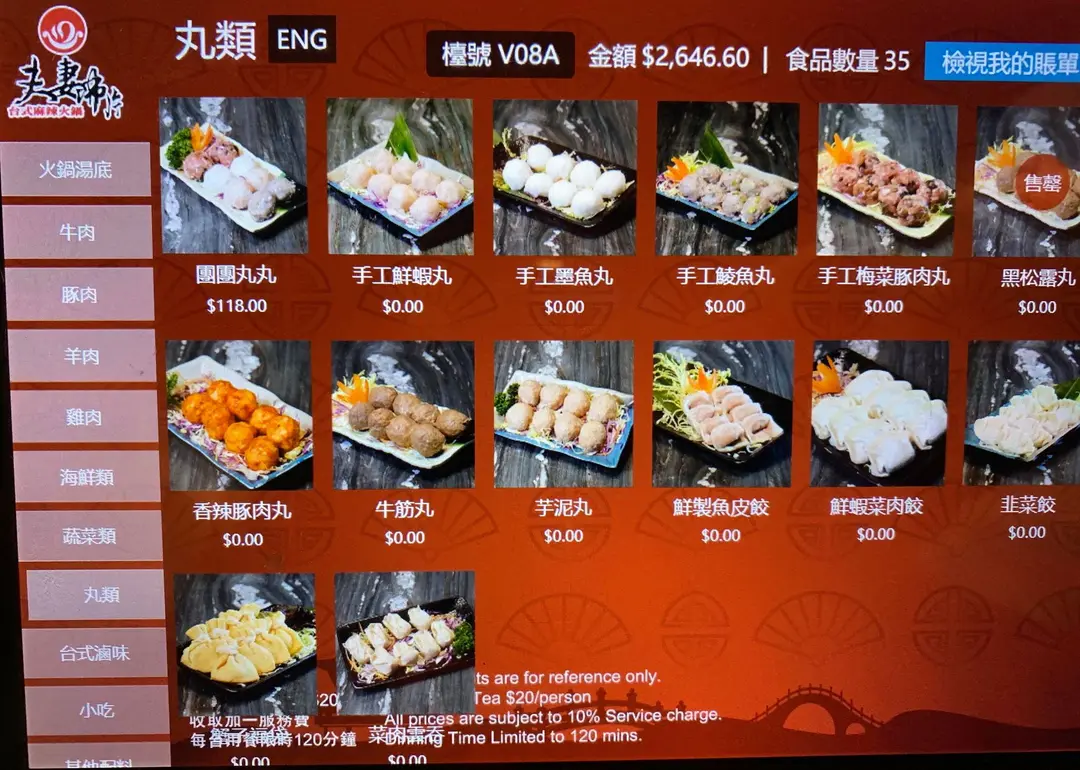
Task: Open the 火鍋湯底 category
Action: (76, 170)
